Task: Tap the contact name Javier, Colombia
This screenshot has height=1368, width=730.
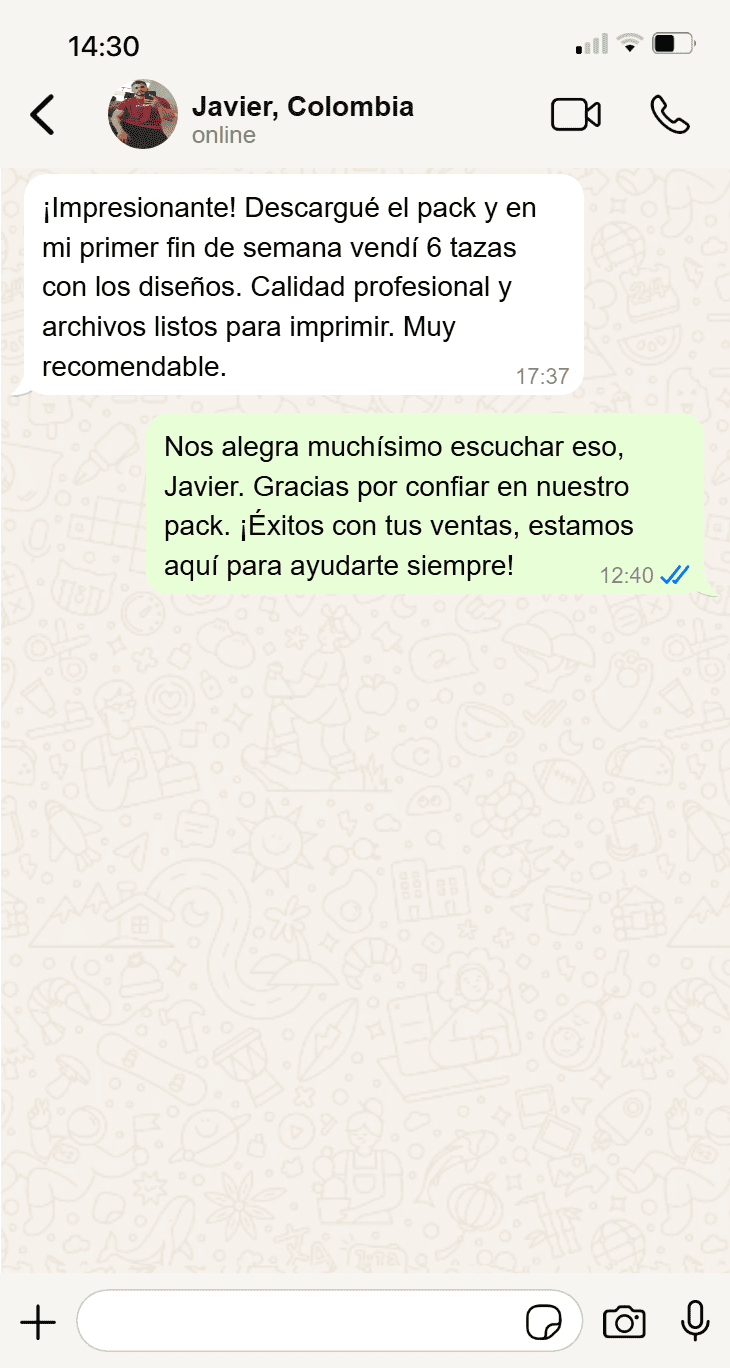Action: [x=303, y=106]
